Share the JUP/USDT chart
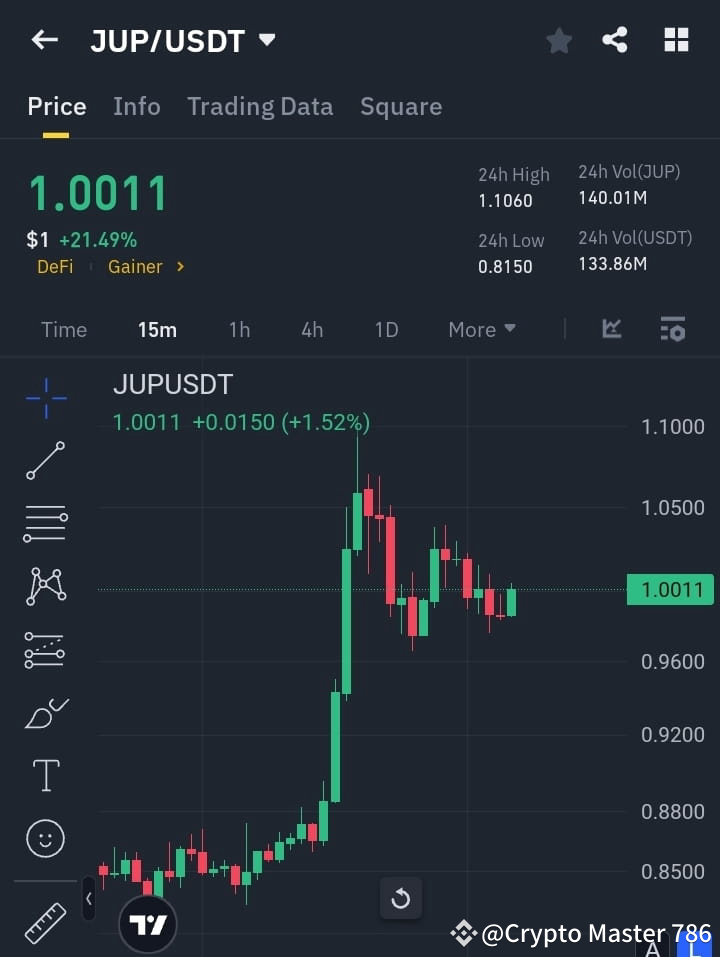This screenshot has height=957, width=720. (x=616, y=39)
